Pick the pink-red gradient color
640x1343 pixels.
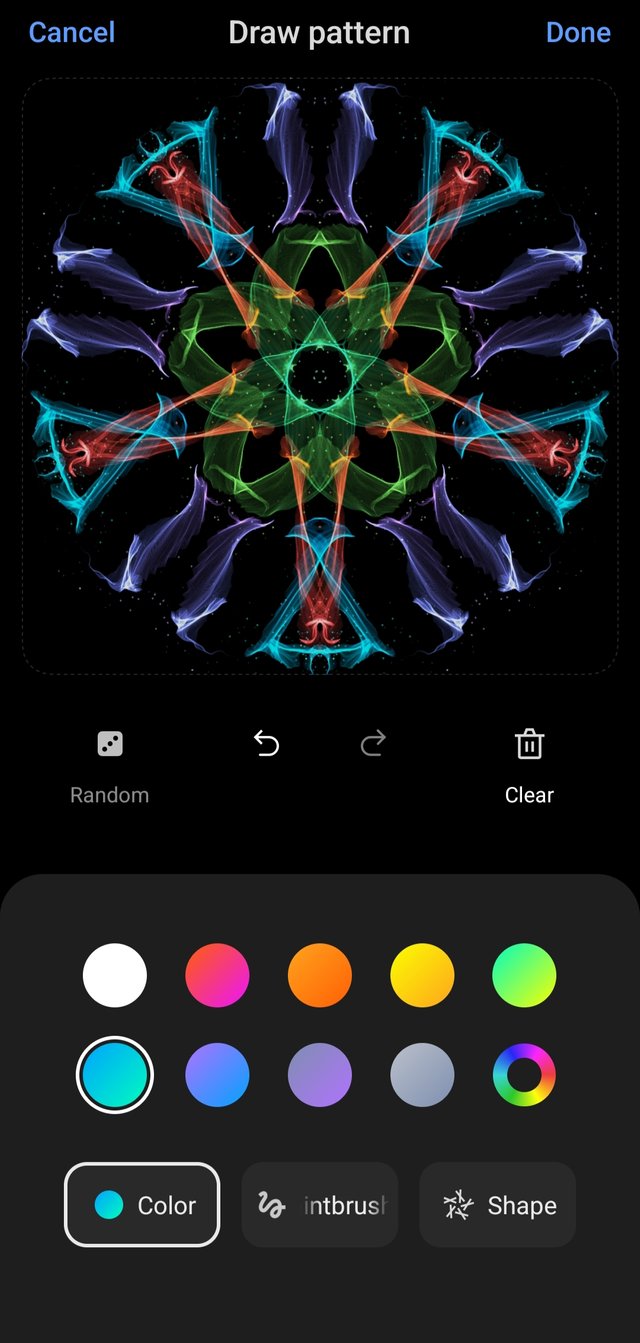click(217, 975)
